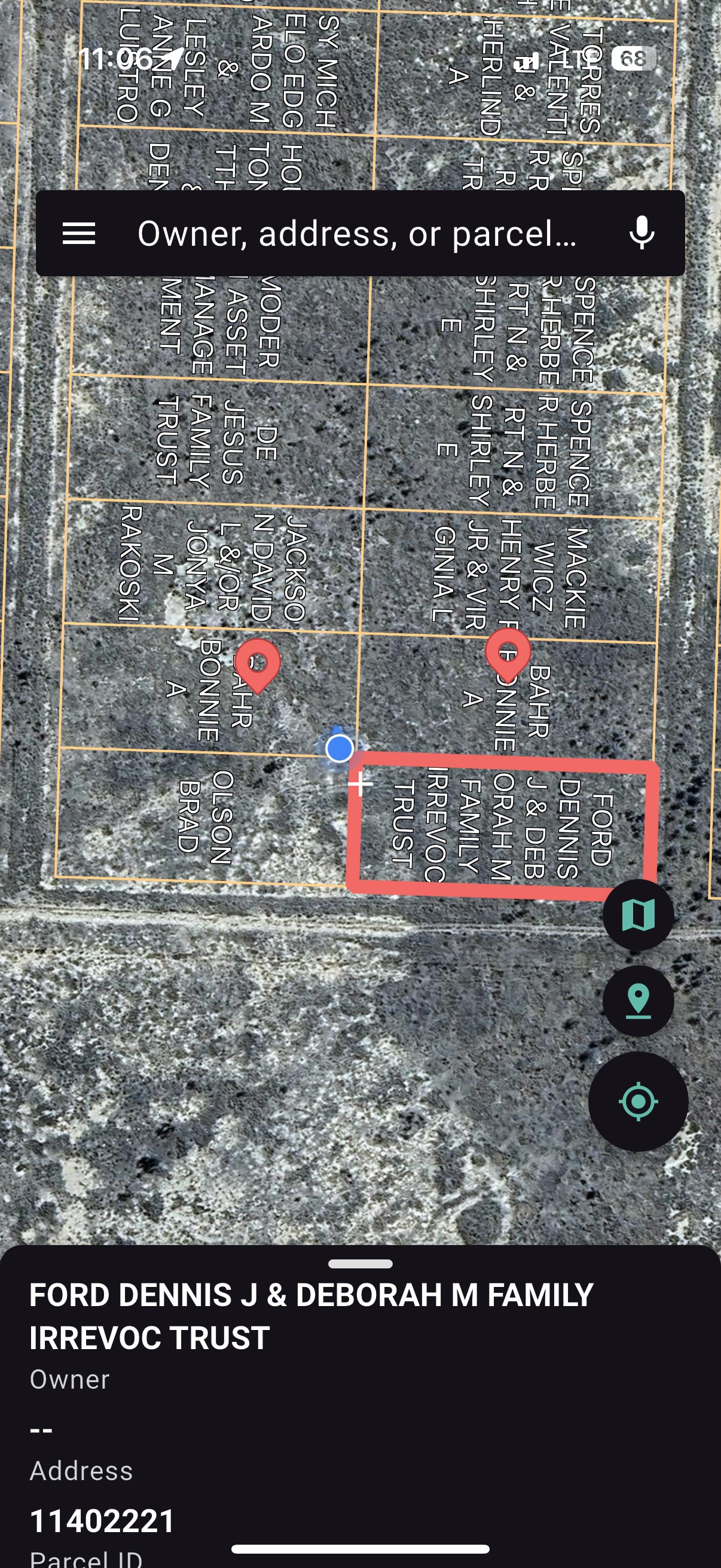This screenshot has height=1568, width=721.
Task: Center the map on my location
Action: [x=638, y=1101]
